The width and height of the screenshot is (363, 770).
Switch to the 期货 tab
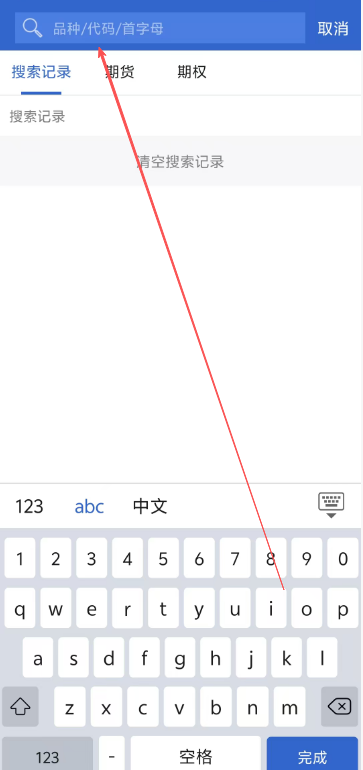[120, 72]
